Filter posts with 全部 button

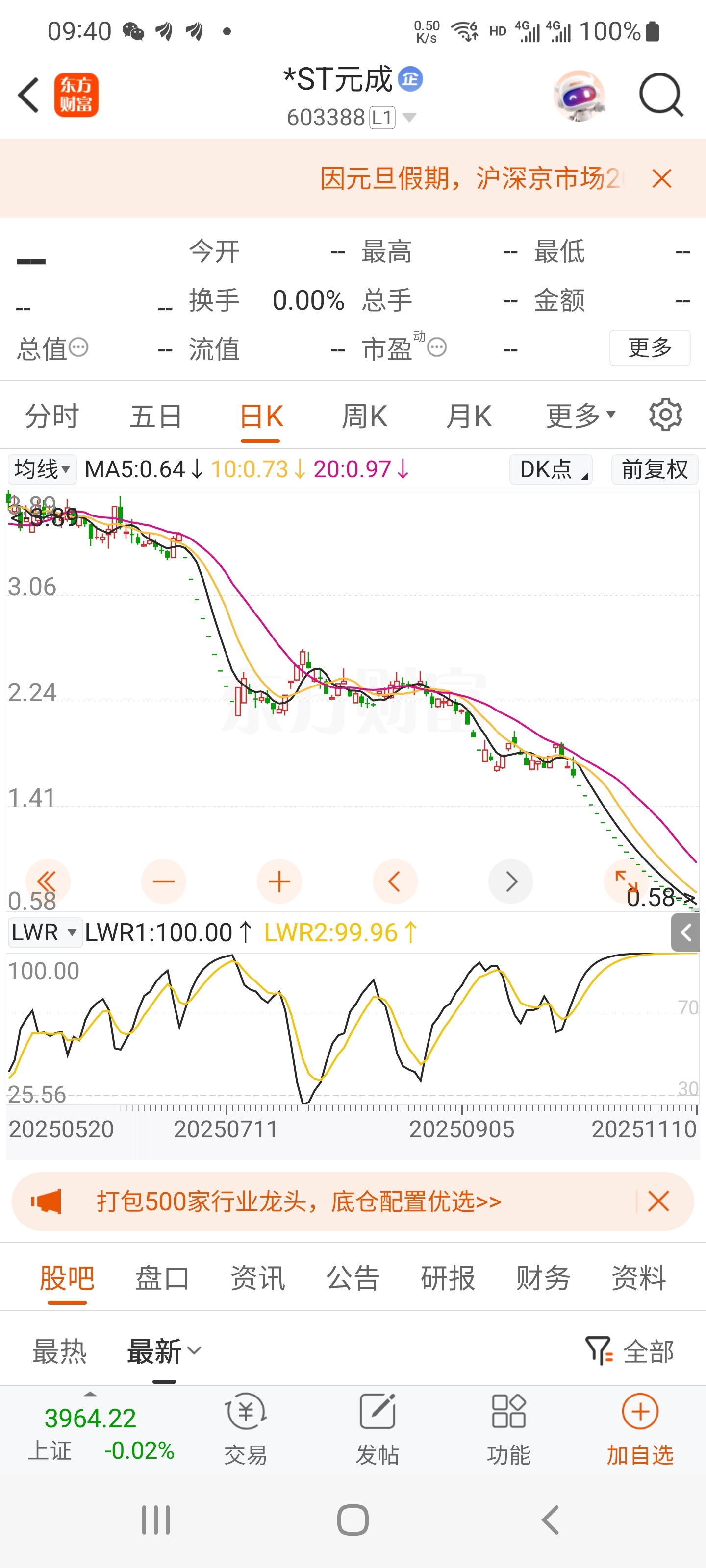[630, 1351]
